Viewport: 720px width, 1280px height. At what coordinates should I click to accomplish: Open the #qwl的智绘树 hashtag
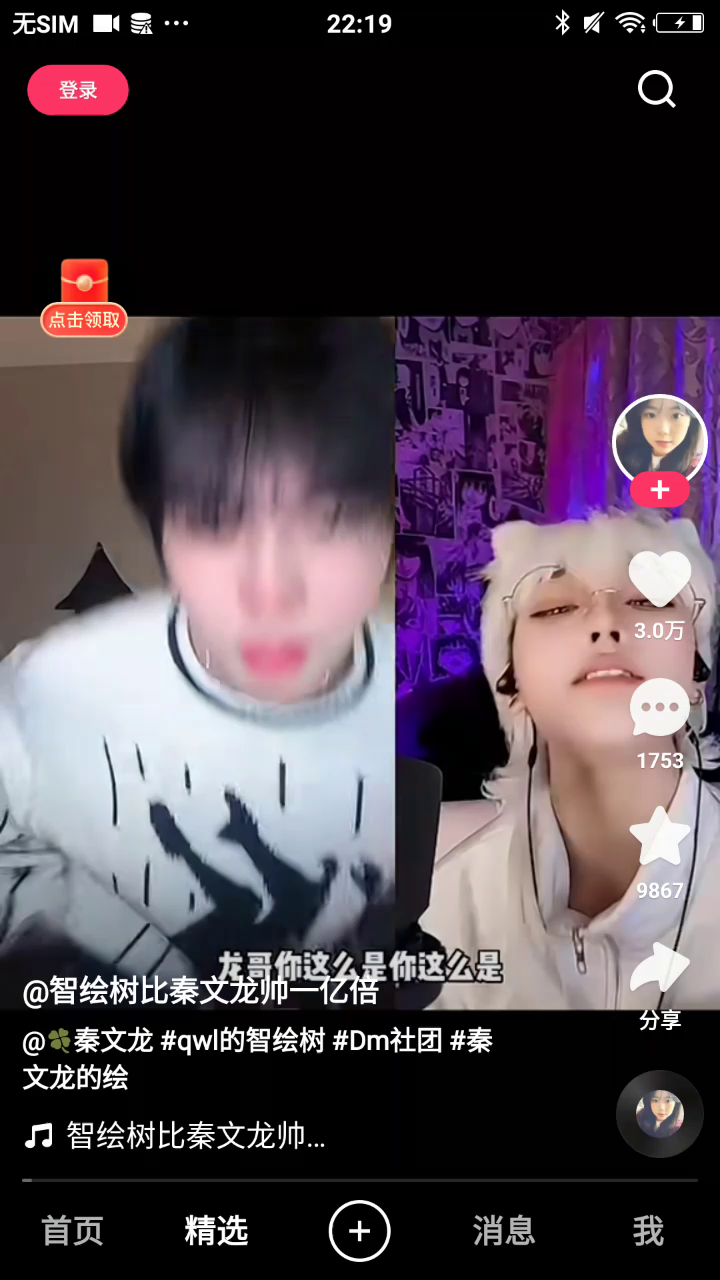[x=243, y=1041]
